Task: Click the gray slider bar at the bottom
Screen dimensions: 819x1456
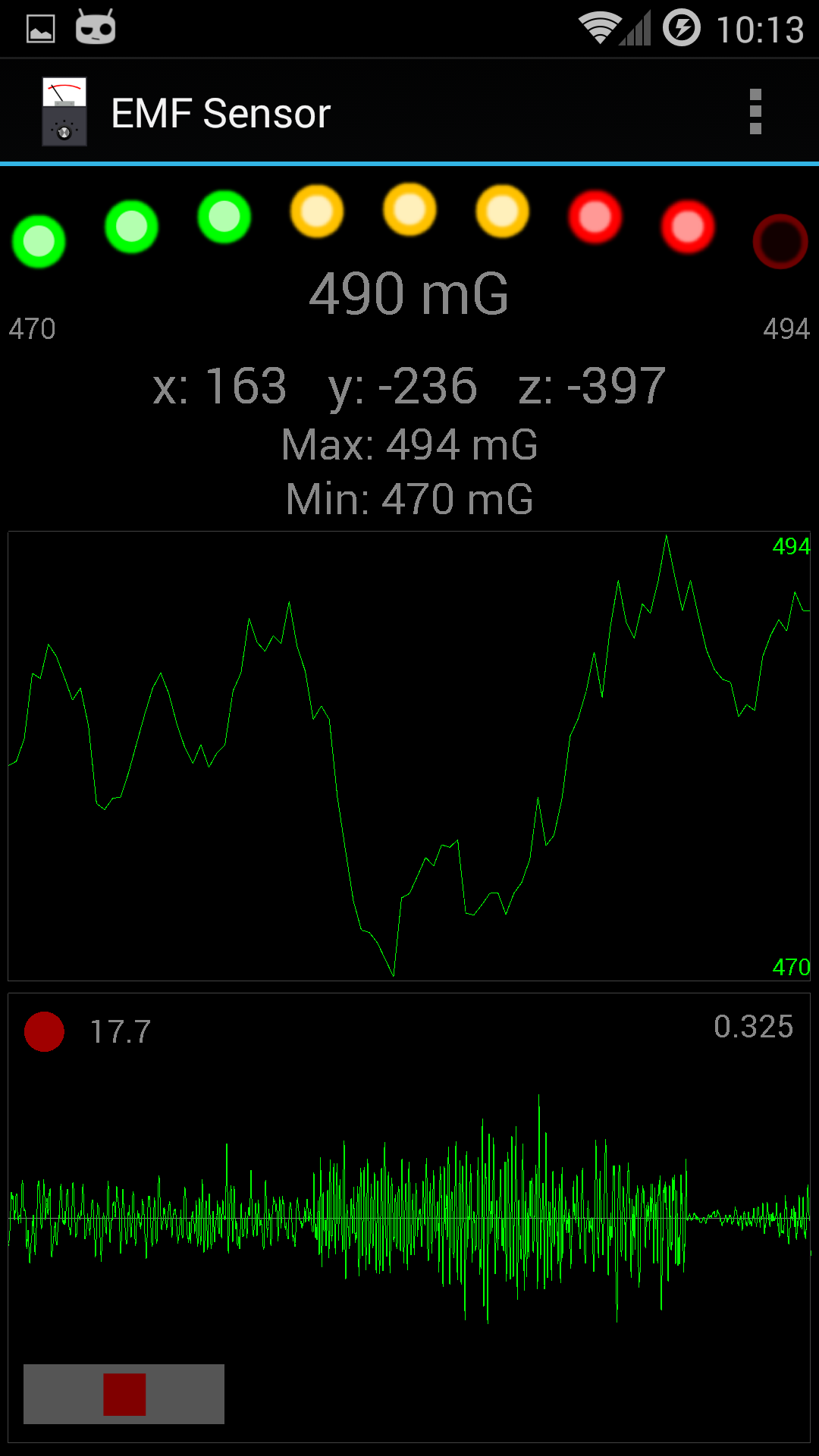Action: 124,1395
